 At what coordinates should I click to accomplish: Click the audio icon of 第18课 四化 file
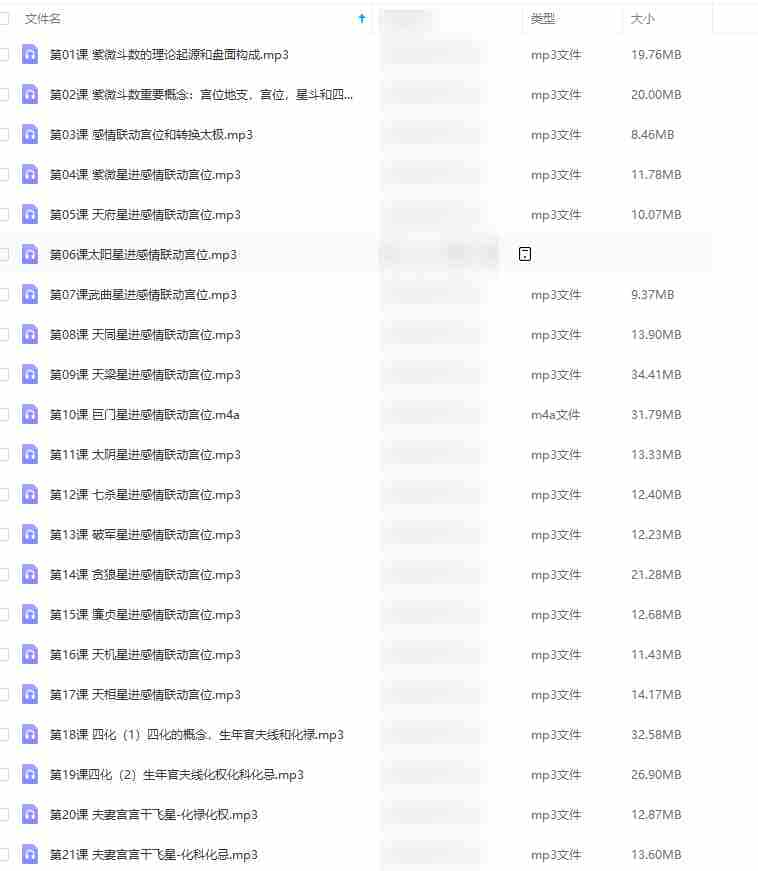[29, 734]
